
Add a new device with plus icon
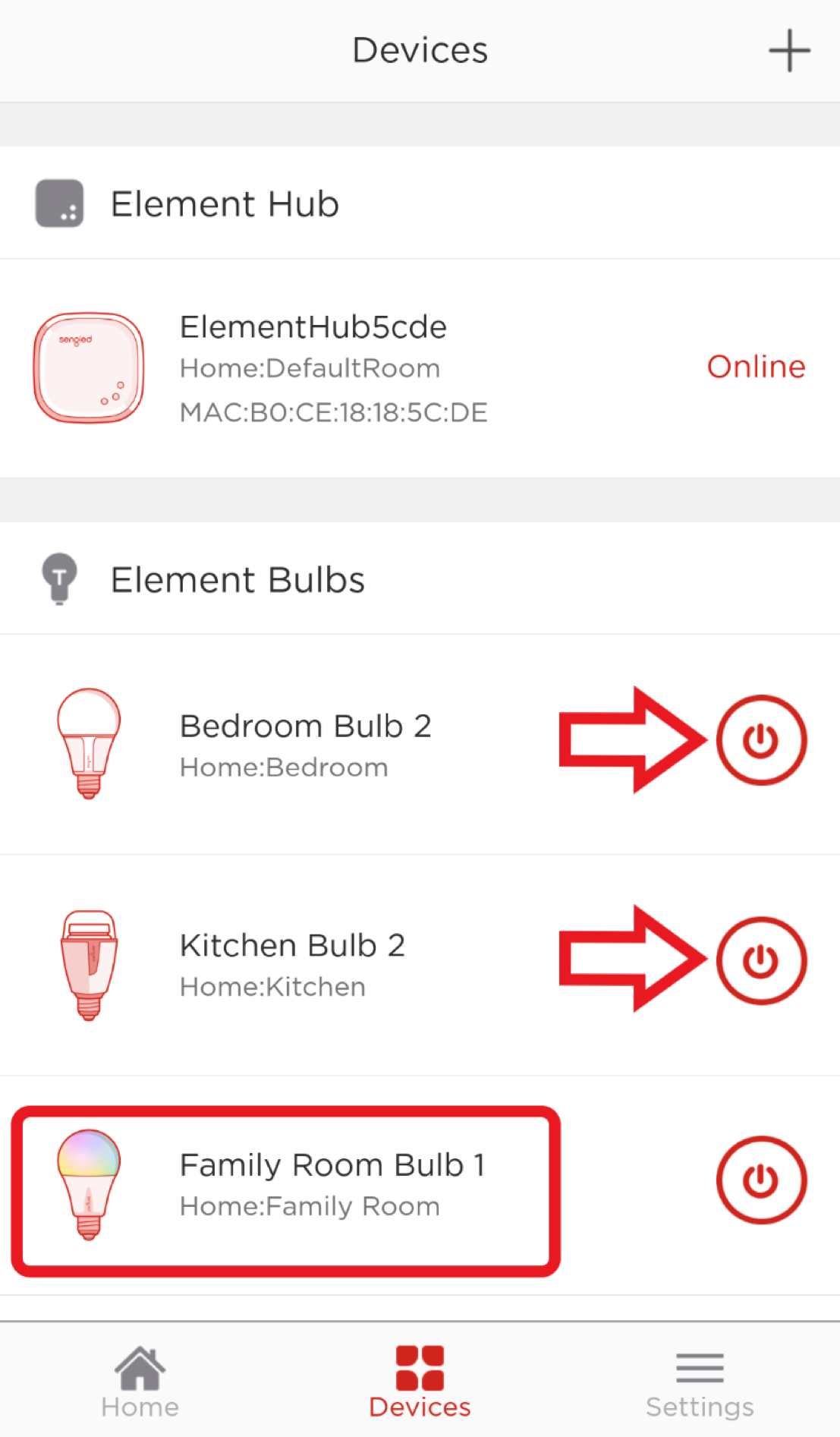[x=789, y=51]
